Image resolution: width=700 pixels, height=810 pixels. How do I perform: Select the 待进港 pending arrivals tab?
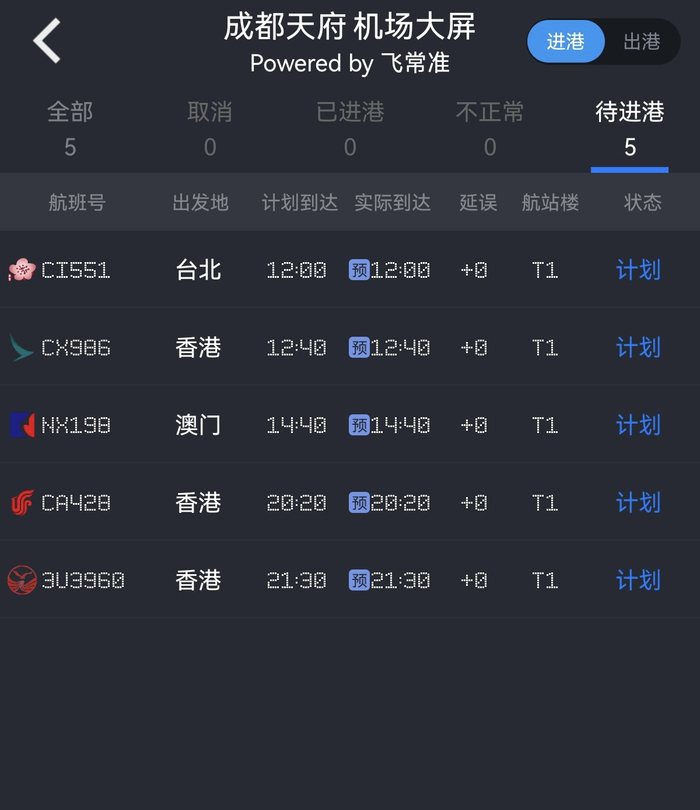tap(630, 129)
